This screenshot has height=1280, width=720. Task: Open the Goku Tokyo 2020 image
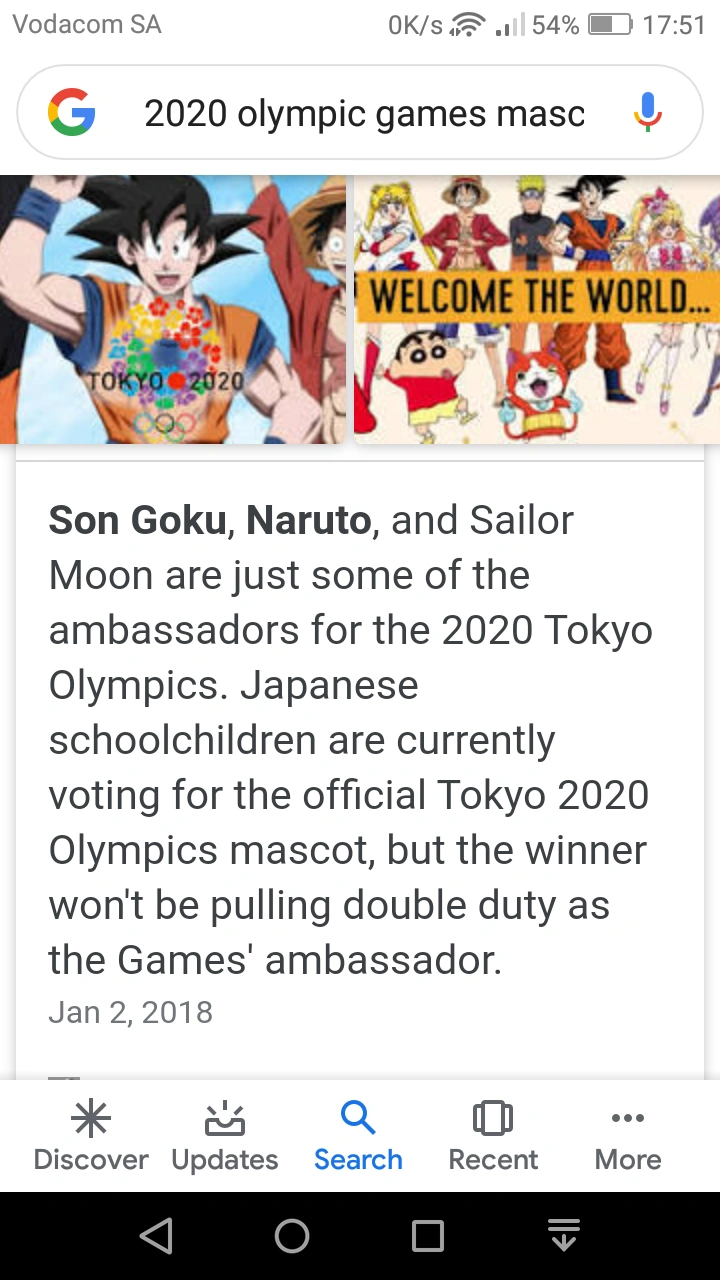[172, 309]
